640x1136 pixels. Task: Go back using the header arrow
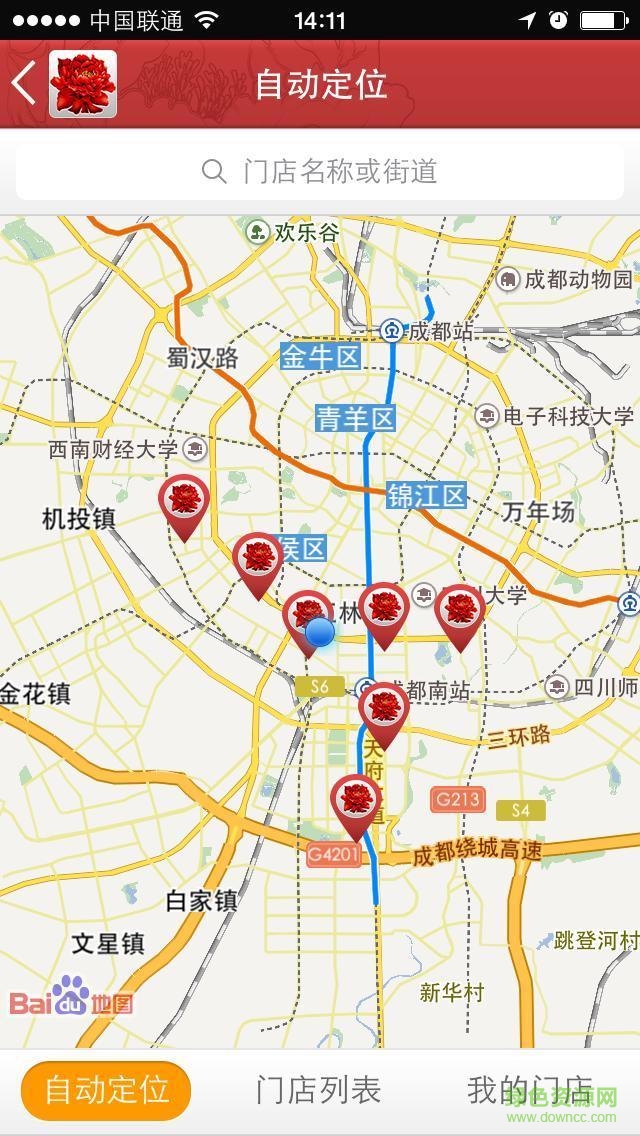point(25,84)
